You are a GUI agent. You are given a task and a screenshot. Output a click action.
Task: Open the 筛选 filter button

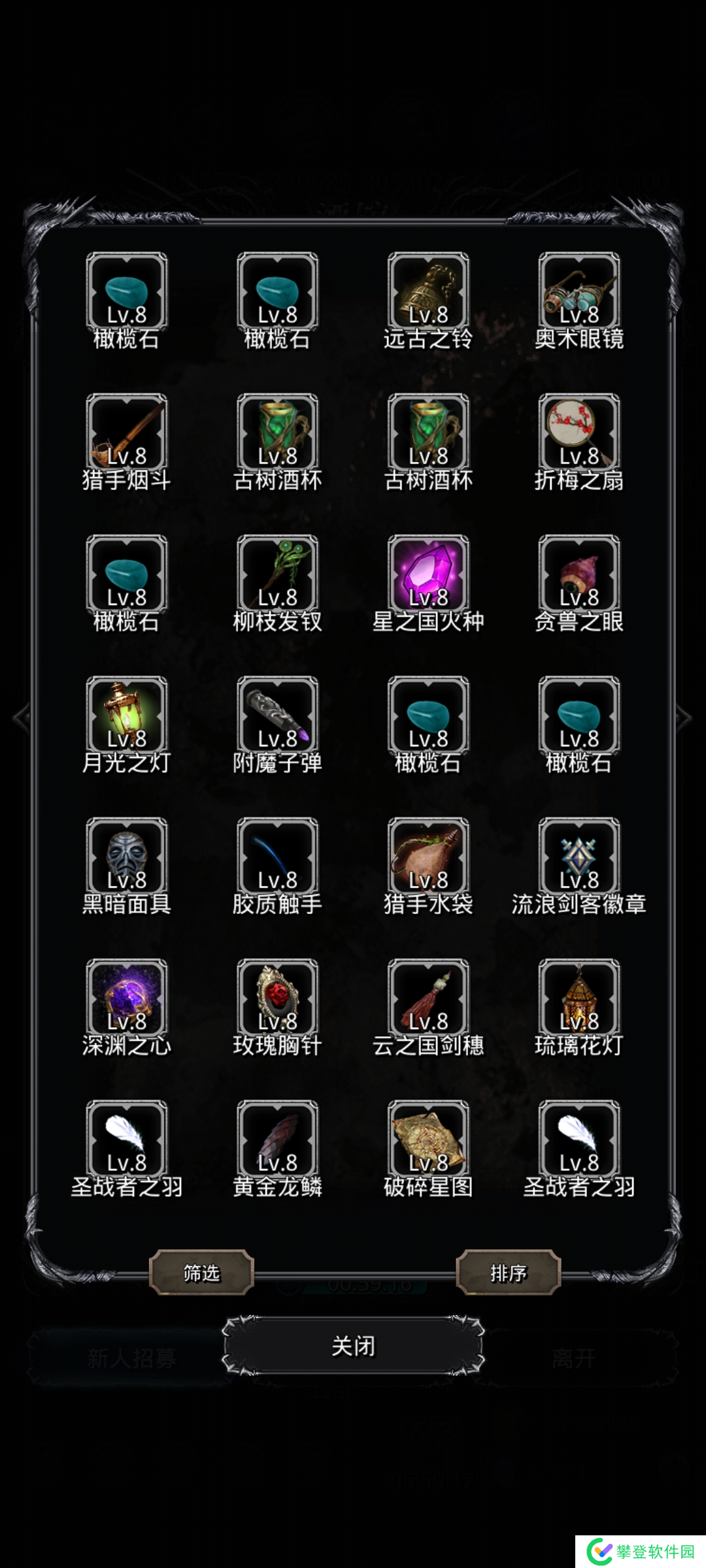tap(201, 1272)
